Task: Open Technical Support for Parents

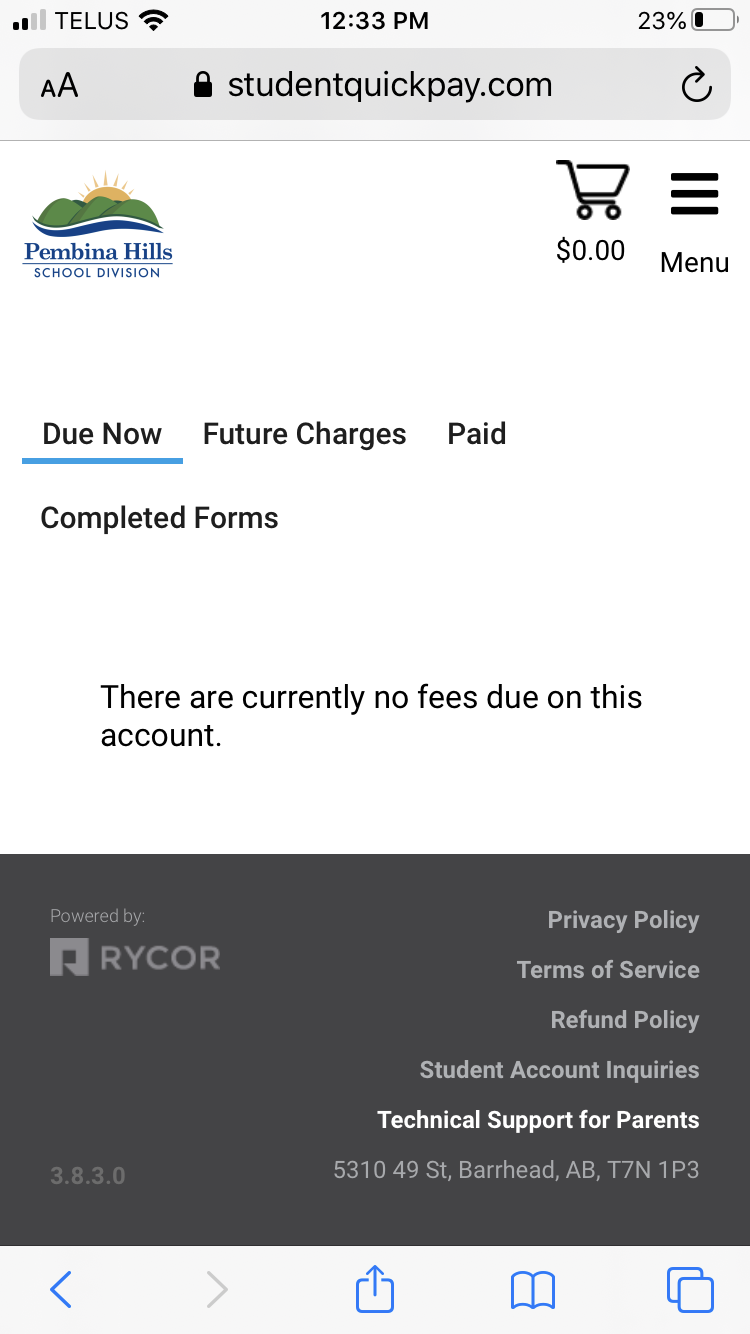Action: pos(538,1120)
